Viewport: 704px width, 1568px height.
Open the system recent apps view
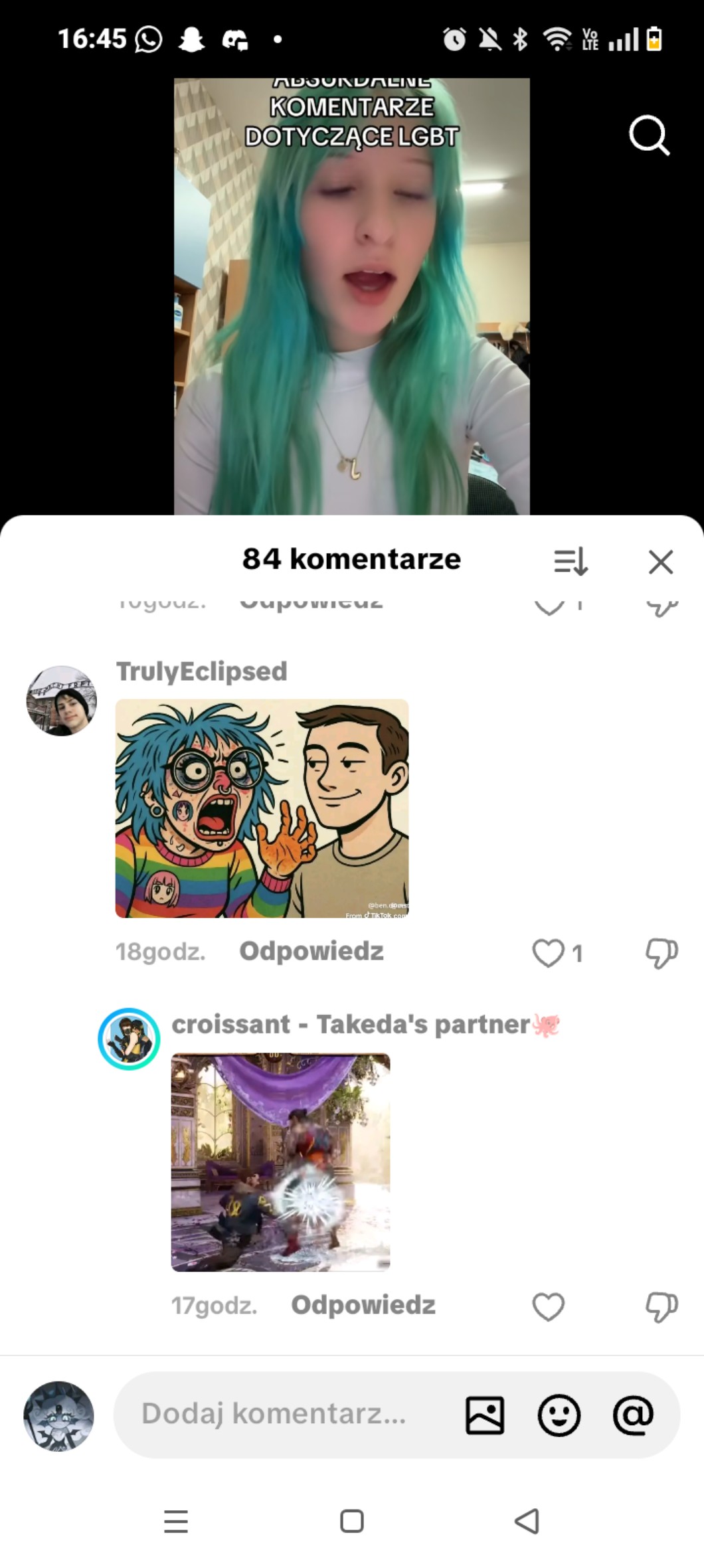[x=176, y=1521]
